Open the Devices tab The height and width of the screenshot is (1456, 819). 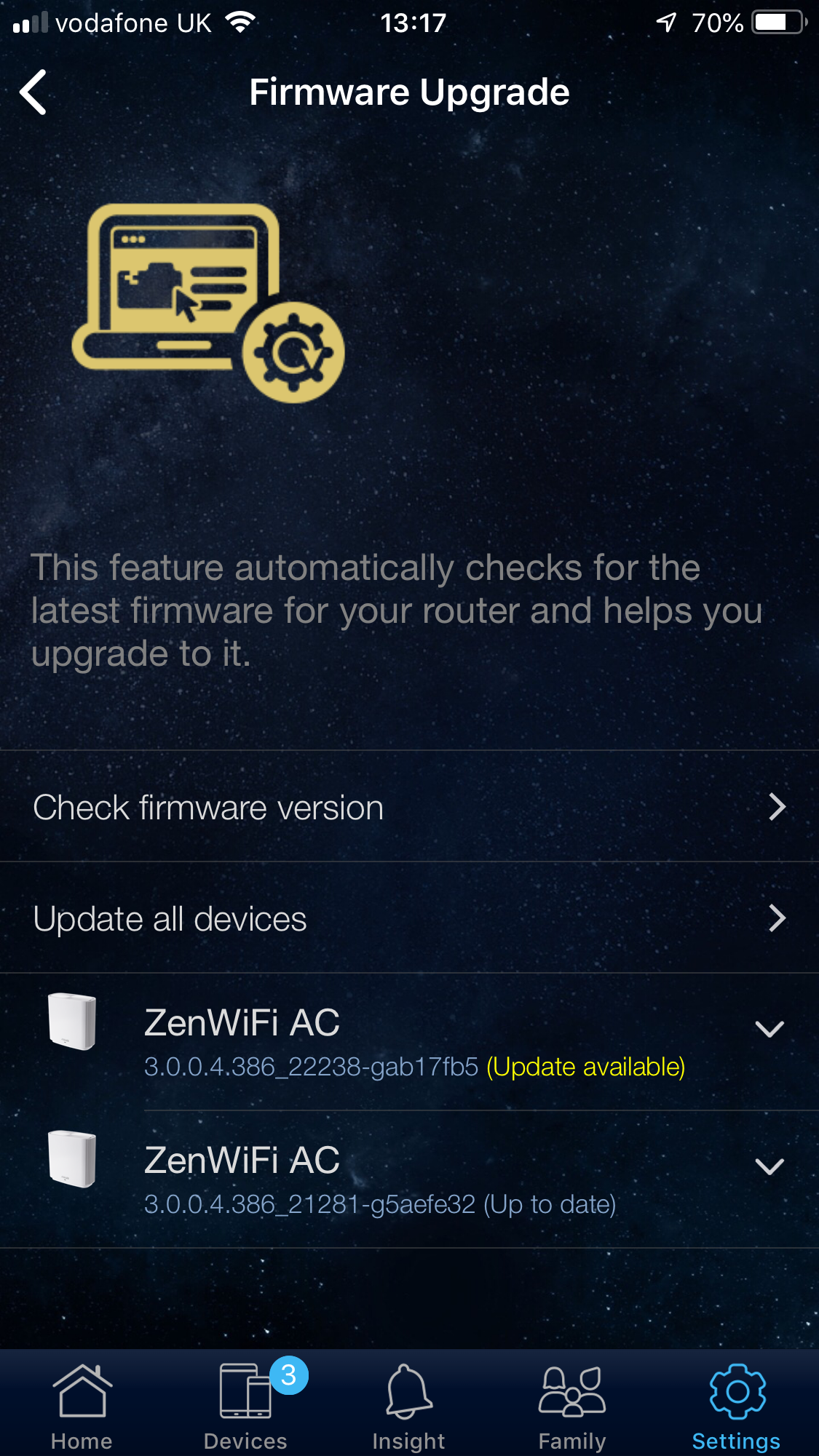(x=246, y=1405)
